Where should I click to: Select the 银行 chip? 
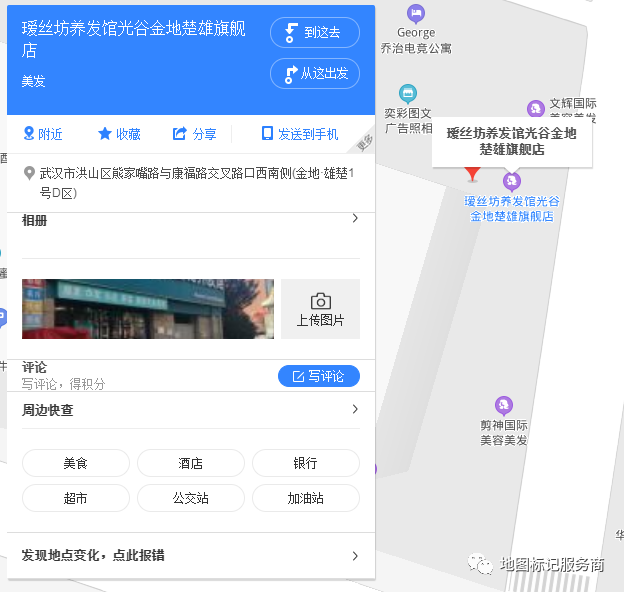[x=305, y=463]
